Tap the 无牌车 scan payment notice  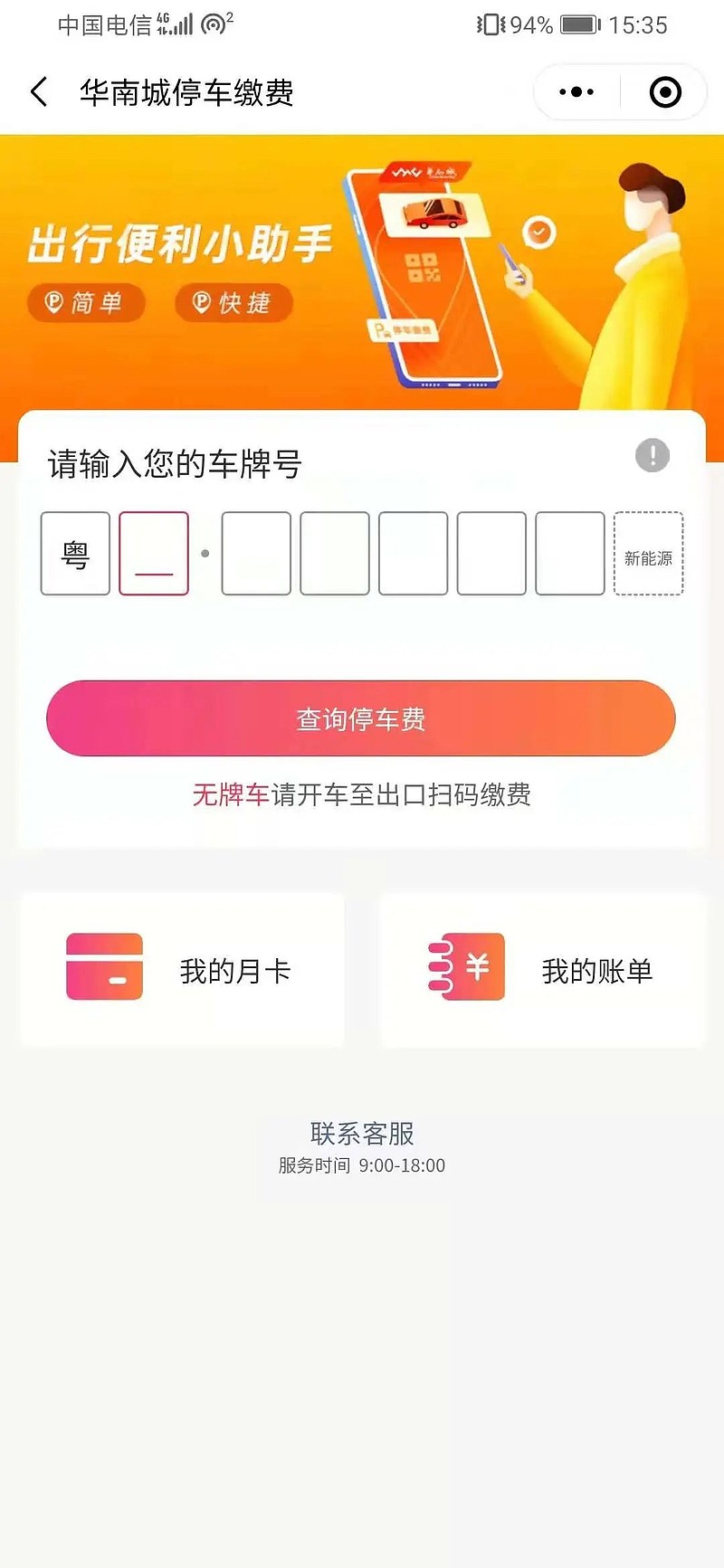[x=362, y=796]
